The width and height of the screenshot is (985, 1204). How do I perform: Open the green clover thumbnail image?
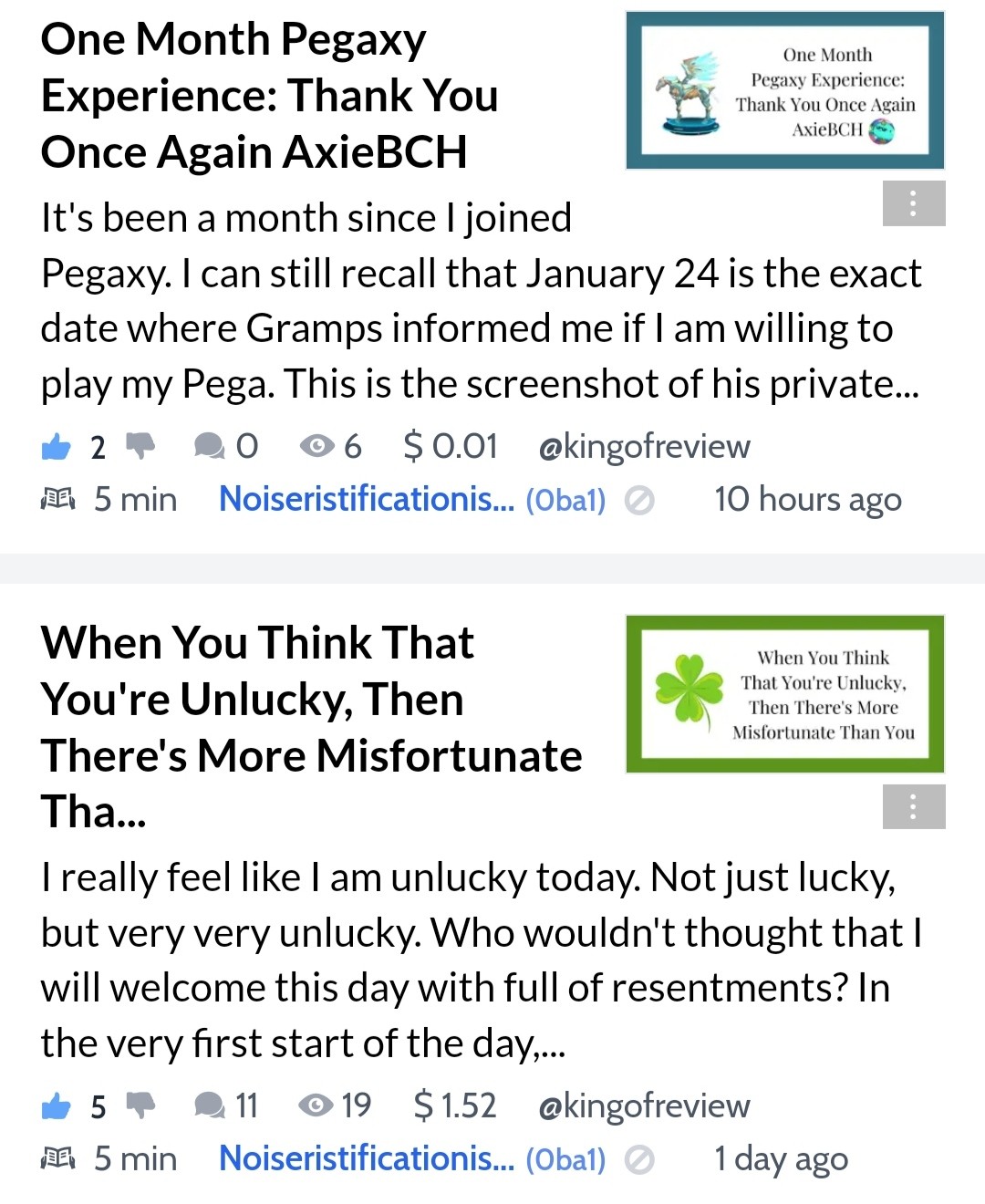[784, 694]
